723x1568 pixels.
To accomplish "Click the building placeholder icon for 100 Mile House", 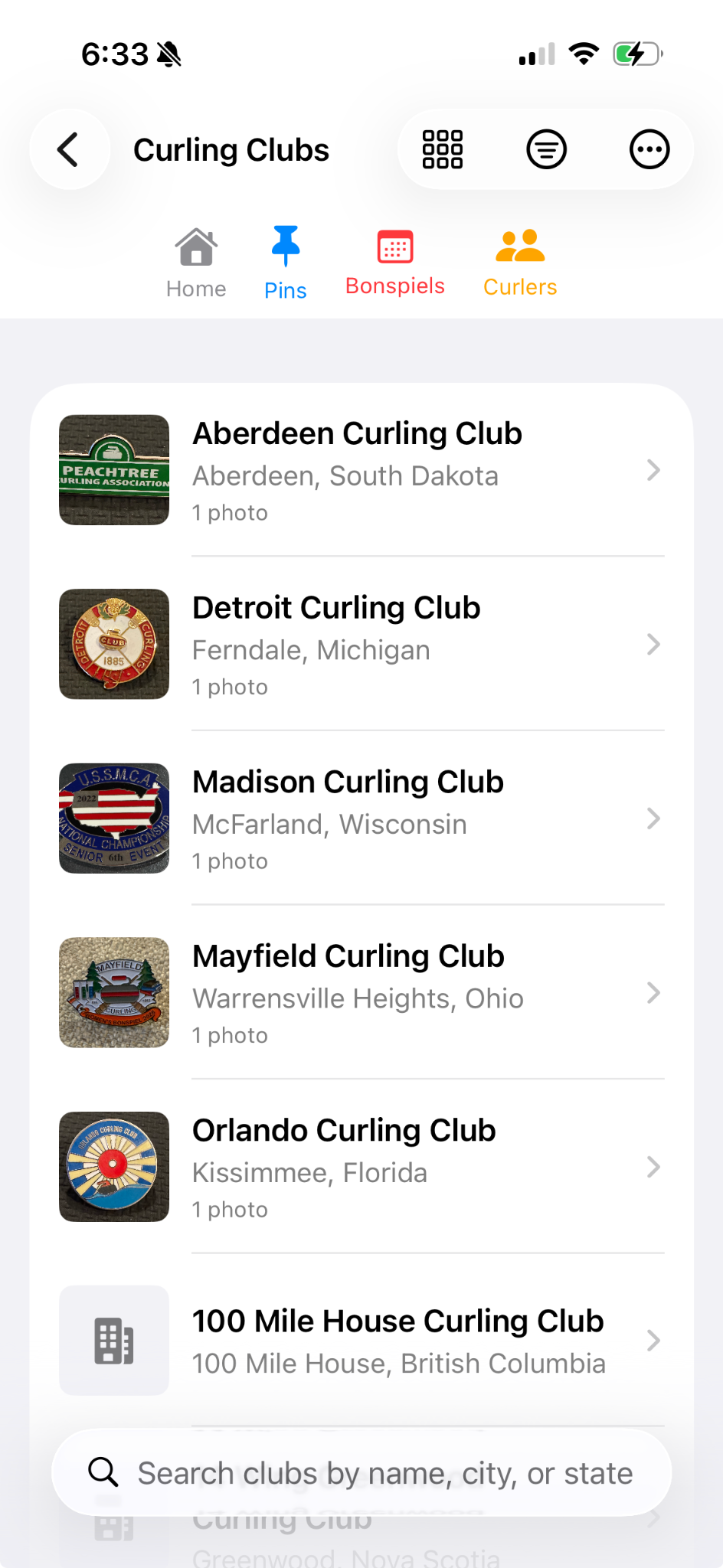I will [x=113, y=1341].
